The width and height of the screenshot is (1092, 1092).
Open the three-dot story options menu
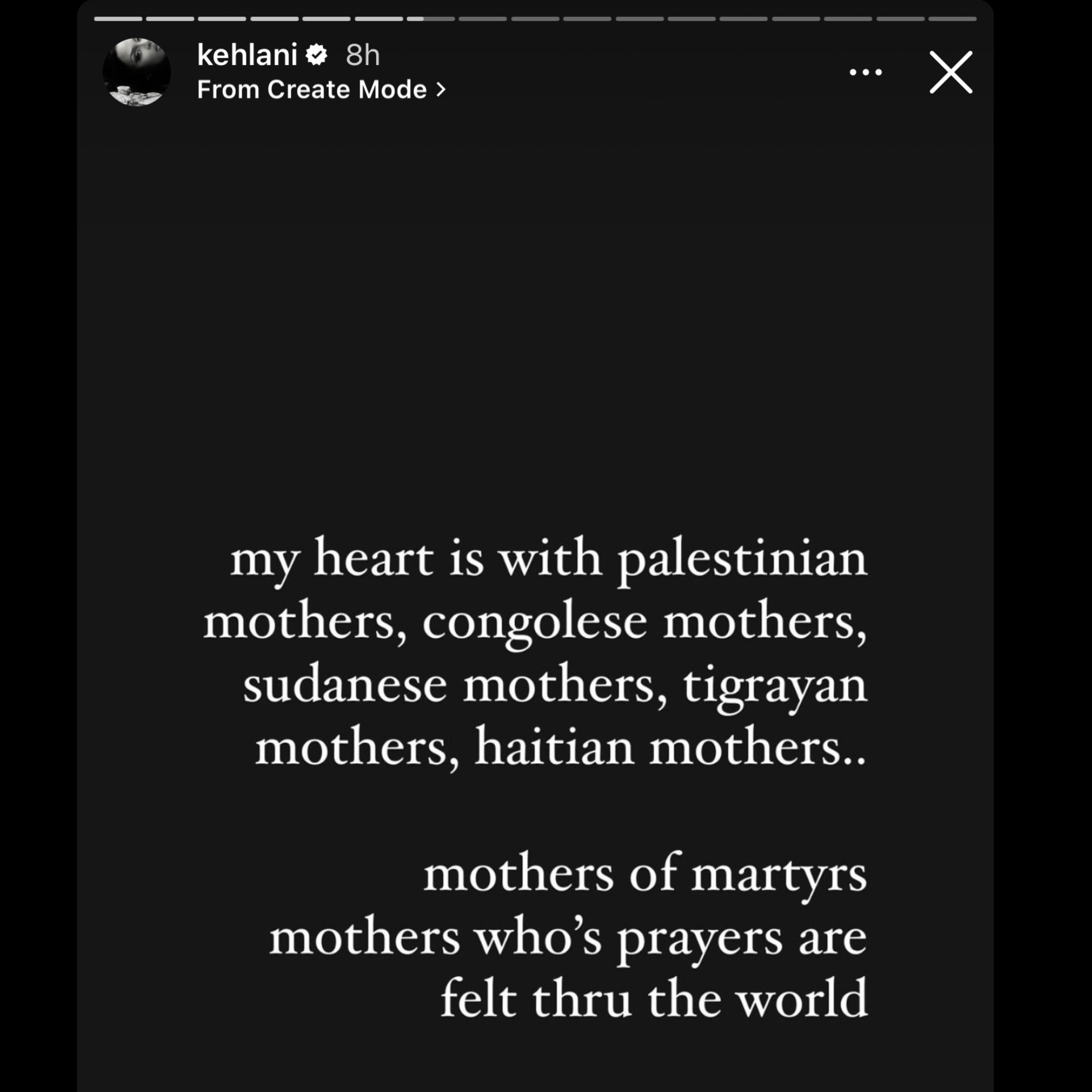(x=865, y=73)
